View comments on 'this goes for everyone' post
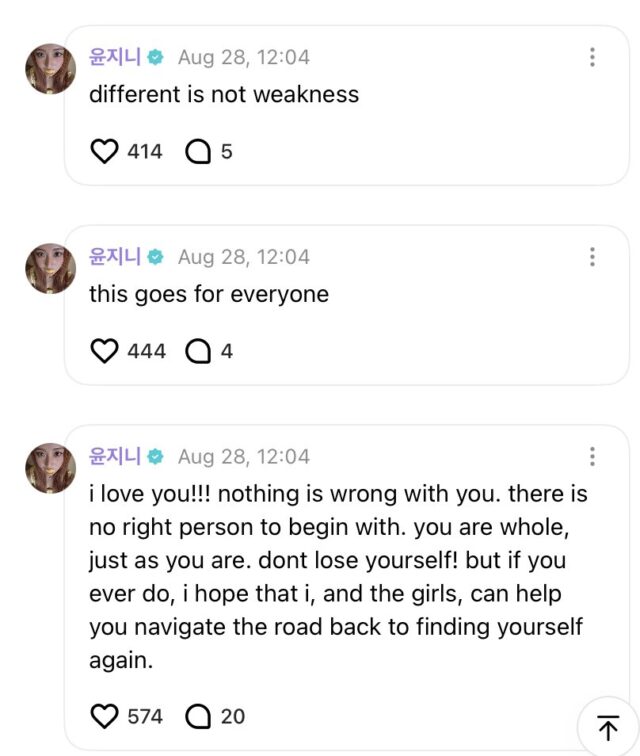This screenshot has height=756, width=640. coord(198,351)
